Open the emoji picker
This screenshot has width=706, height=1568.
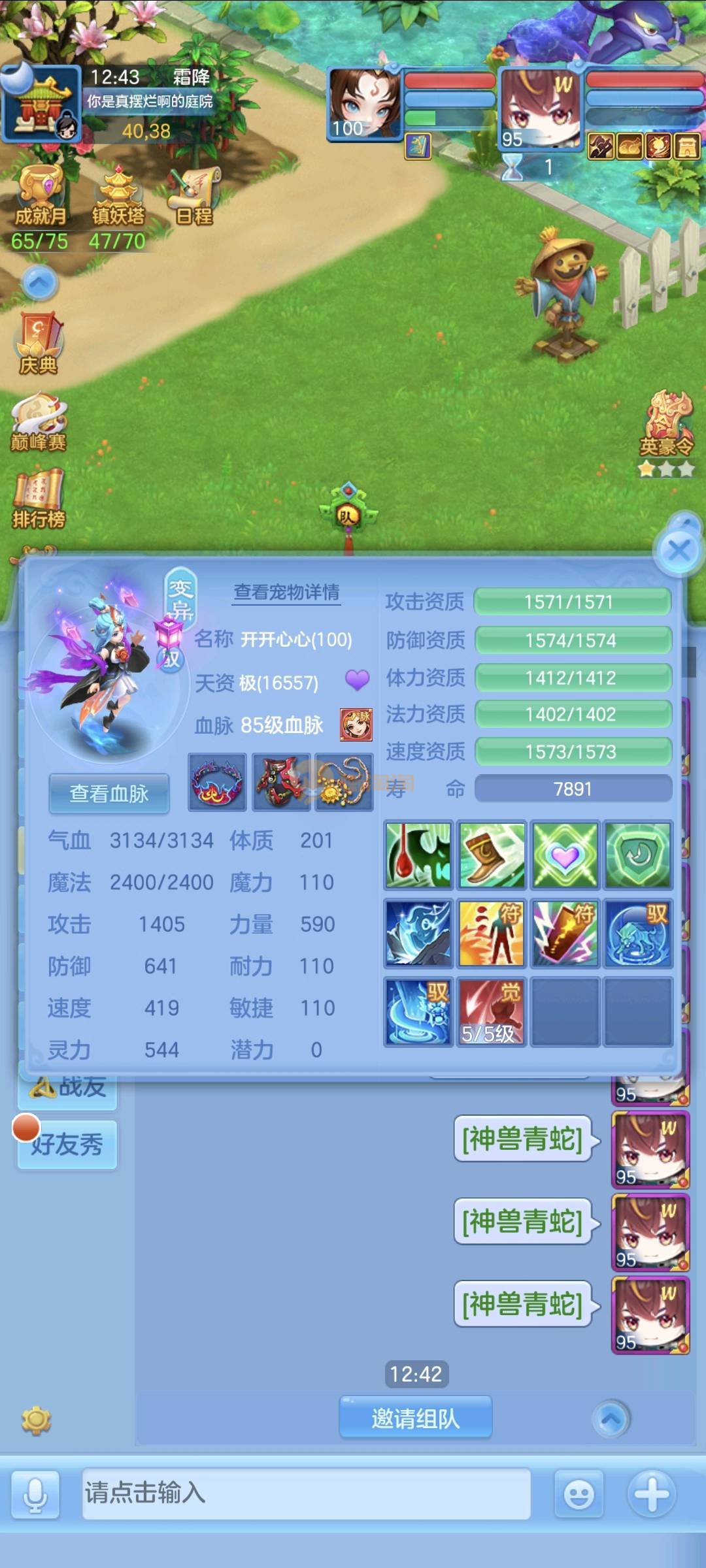[579, 1494]
